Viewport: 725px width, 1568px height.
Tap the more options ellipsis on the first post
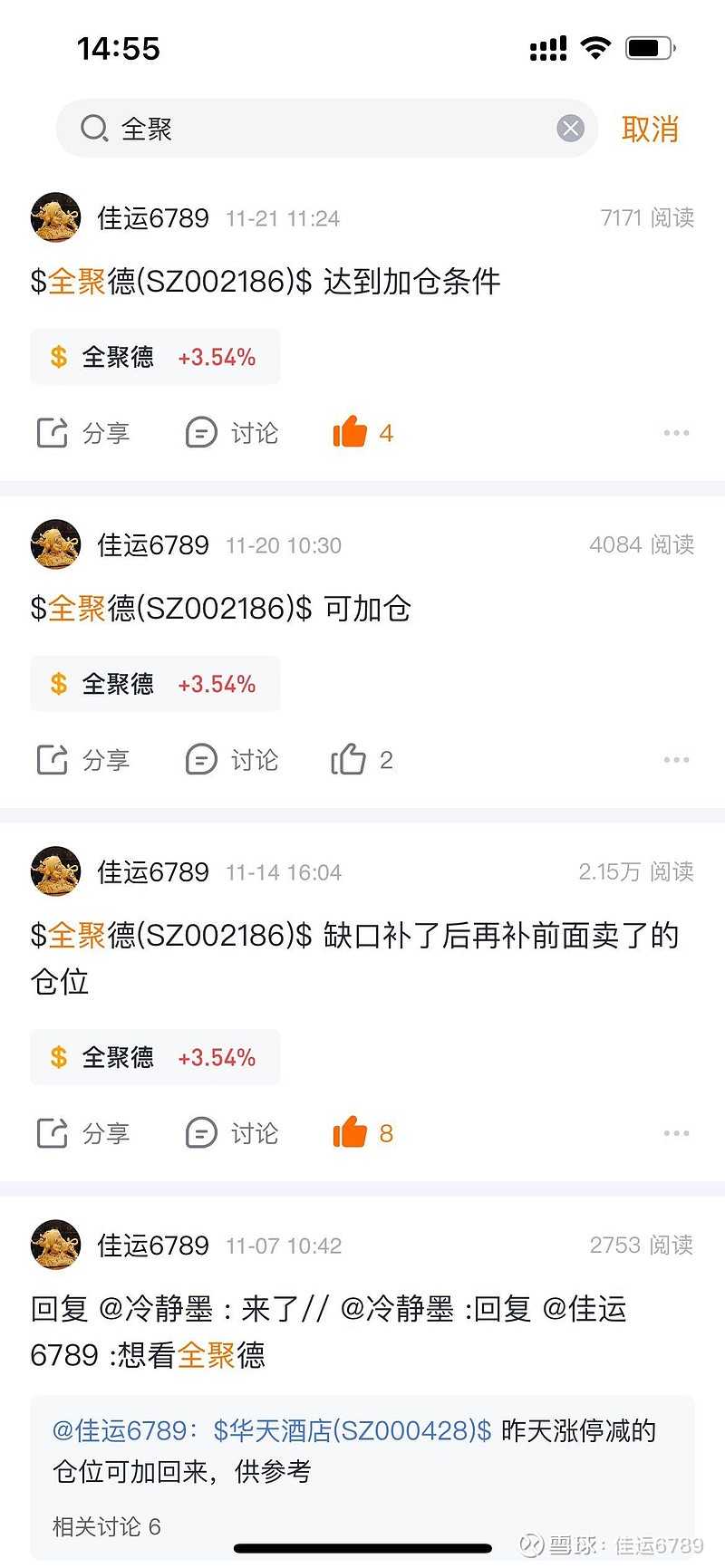pos(676,432)
